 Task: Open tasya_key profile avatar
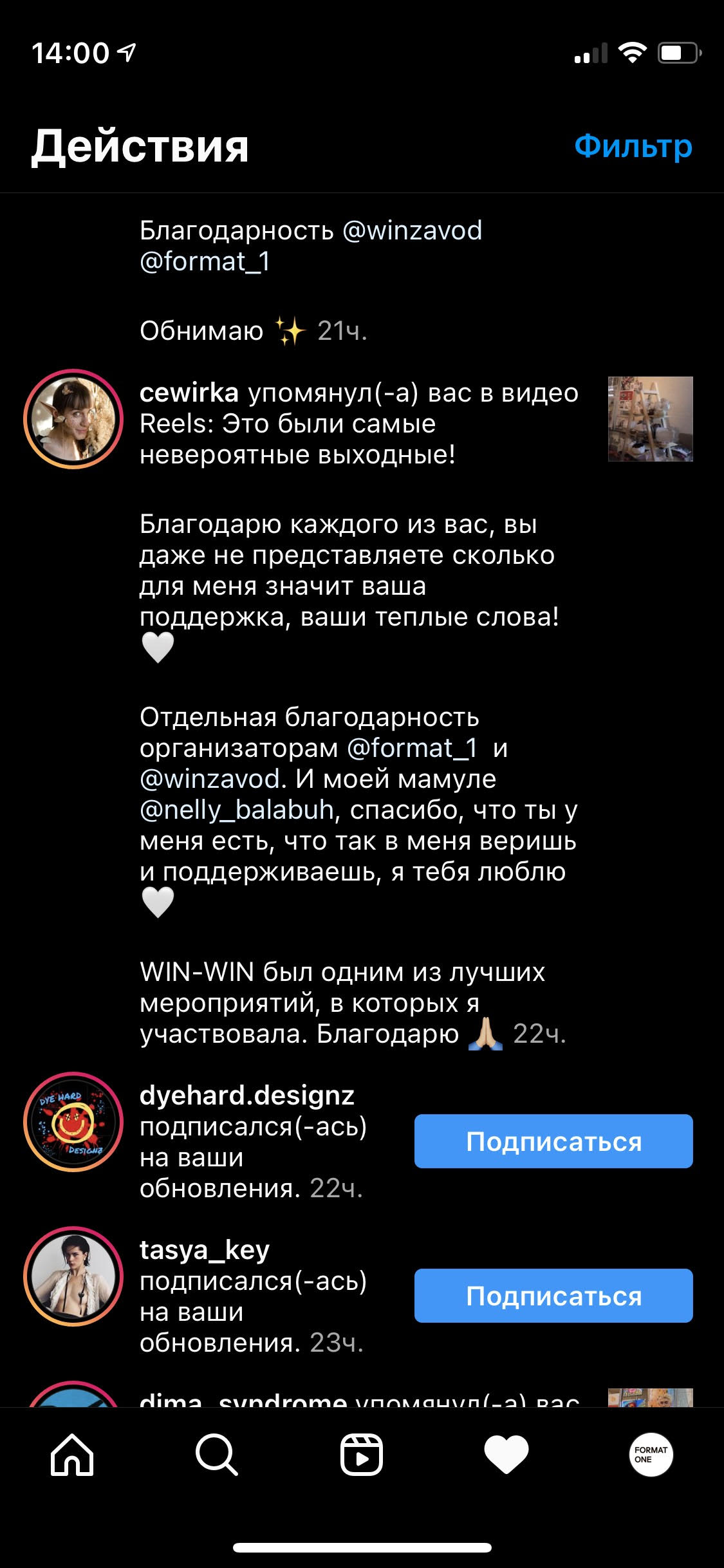pos(73,1276)
